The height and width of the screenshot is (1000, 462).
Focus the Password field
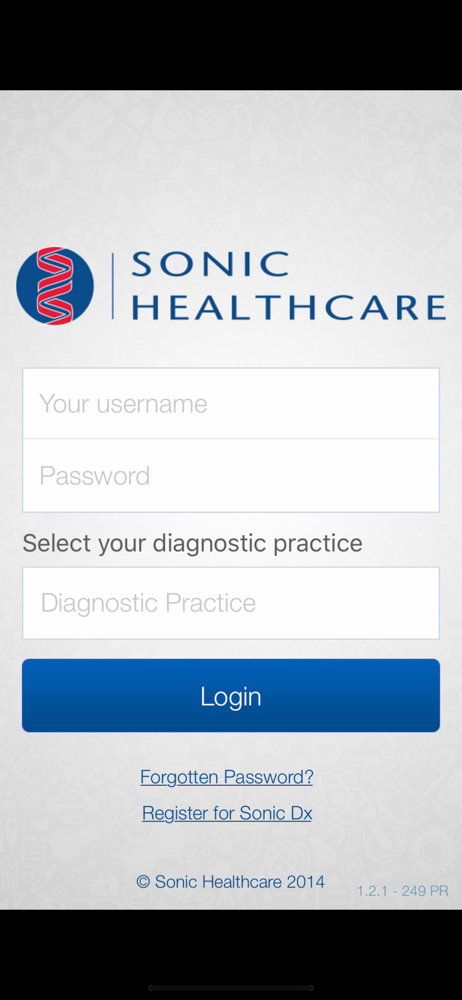231,476
